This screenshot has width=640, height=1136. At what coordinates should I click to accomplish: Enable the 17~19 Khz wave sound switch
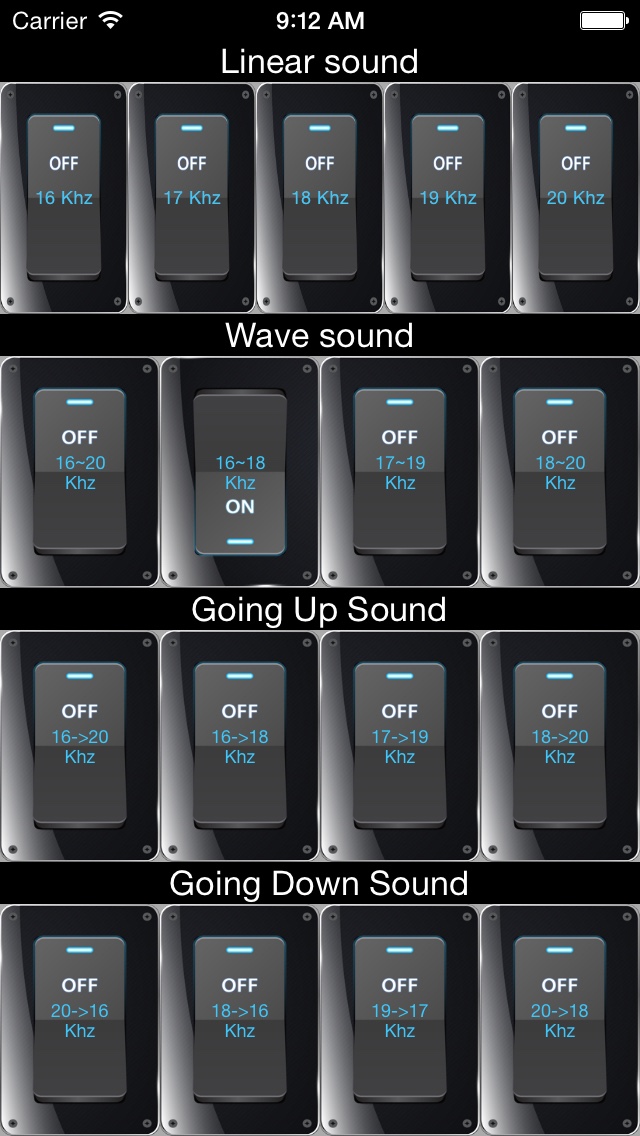tap(400, 471)
